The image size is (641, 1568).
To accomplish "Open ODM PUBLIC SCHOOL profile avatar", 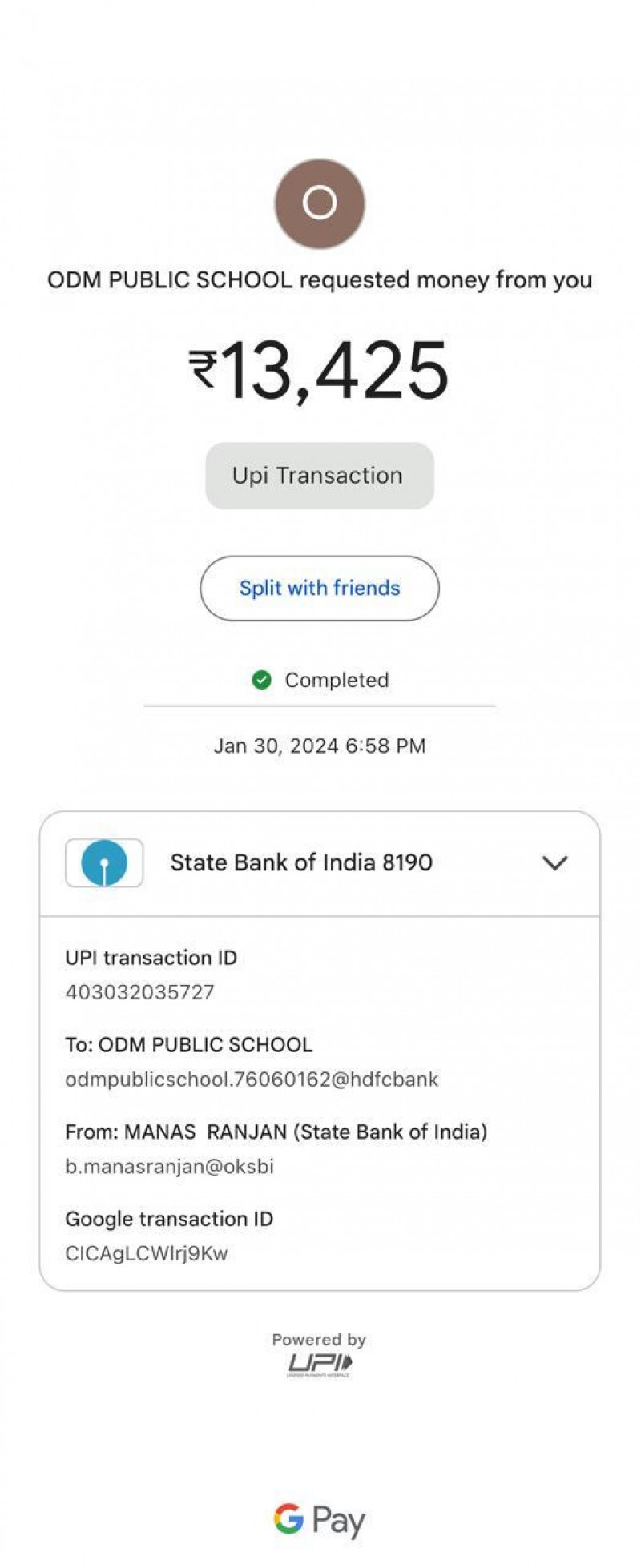I will click(x=320, y=203).
